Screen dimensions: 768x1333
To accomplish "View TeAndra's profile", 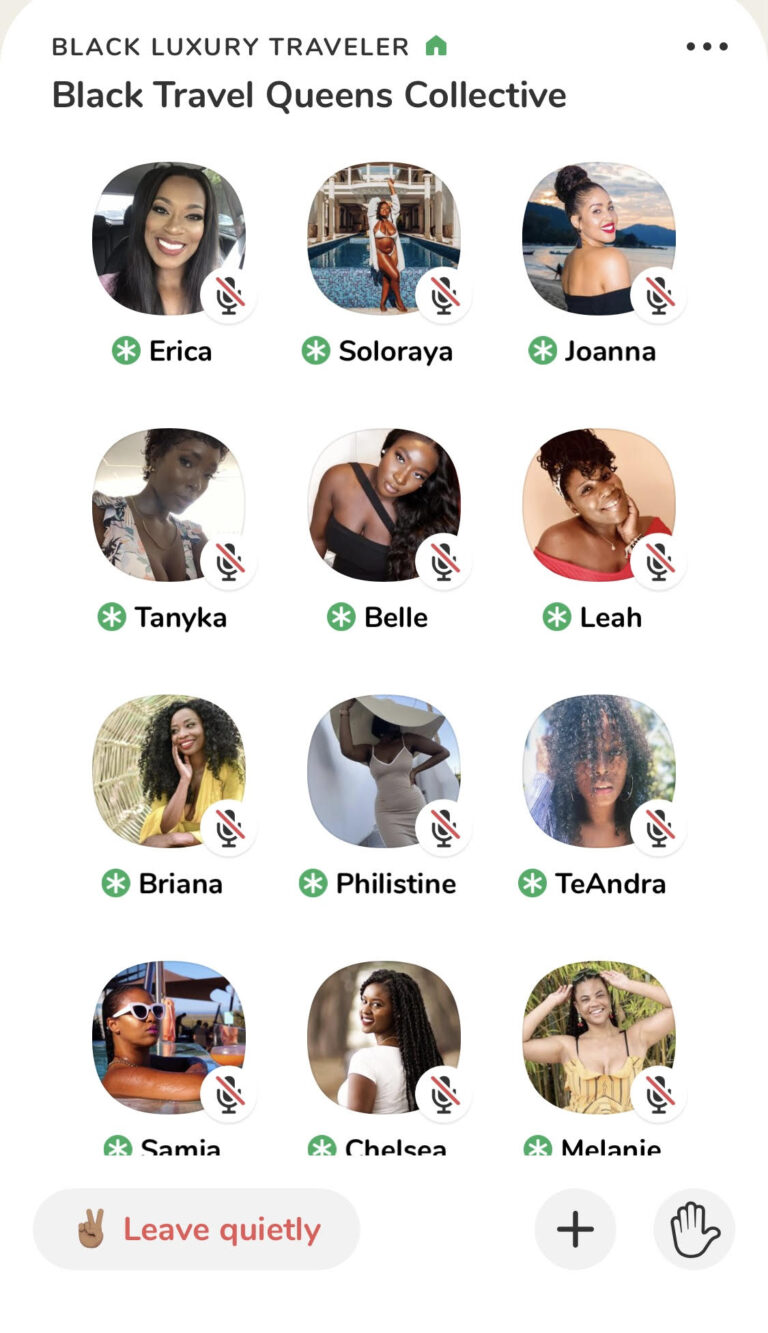I will click(x=598, y=771).
